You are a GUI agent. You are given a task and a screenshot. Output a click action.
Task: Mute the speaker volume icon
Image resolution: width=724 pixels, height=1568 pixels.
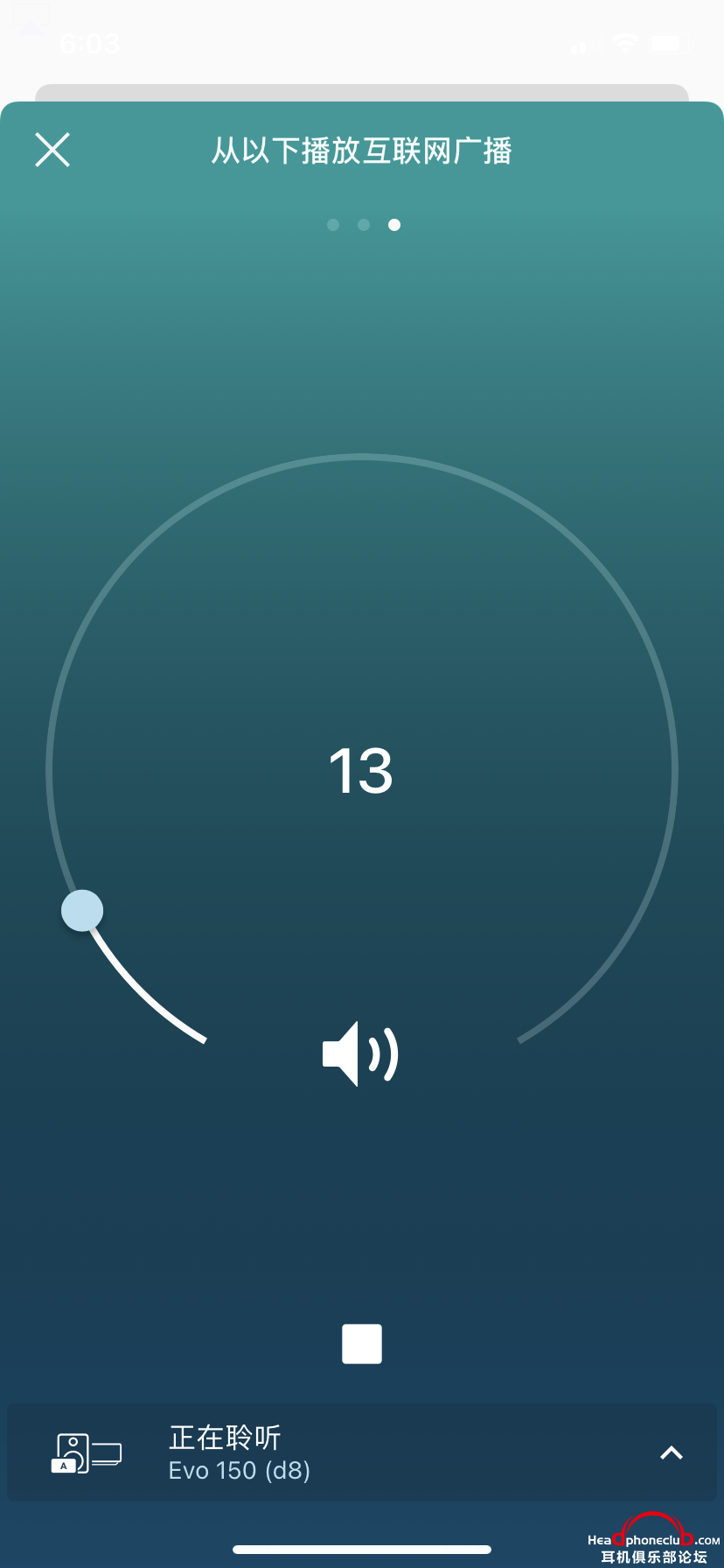[x=360, y=1053]
